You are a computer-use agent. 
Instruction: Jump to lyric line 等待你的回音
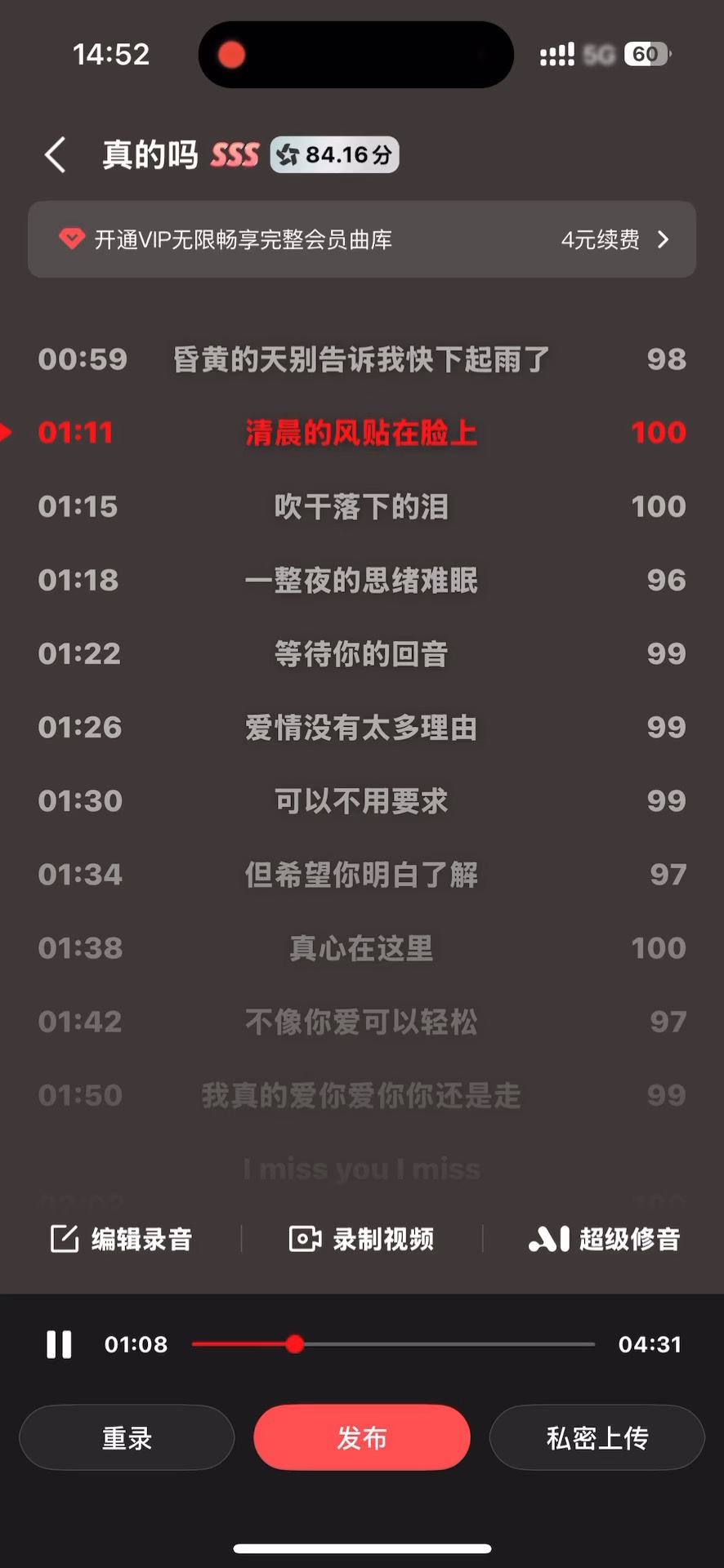click(x=361, y=653)
